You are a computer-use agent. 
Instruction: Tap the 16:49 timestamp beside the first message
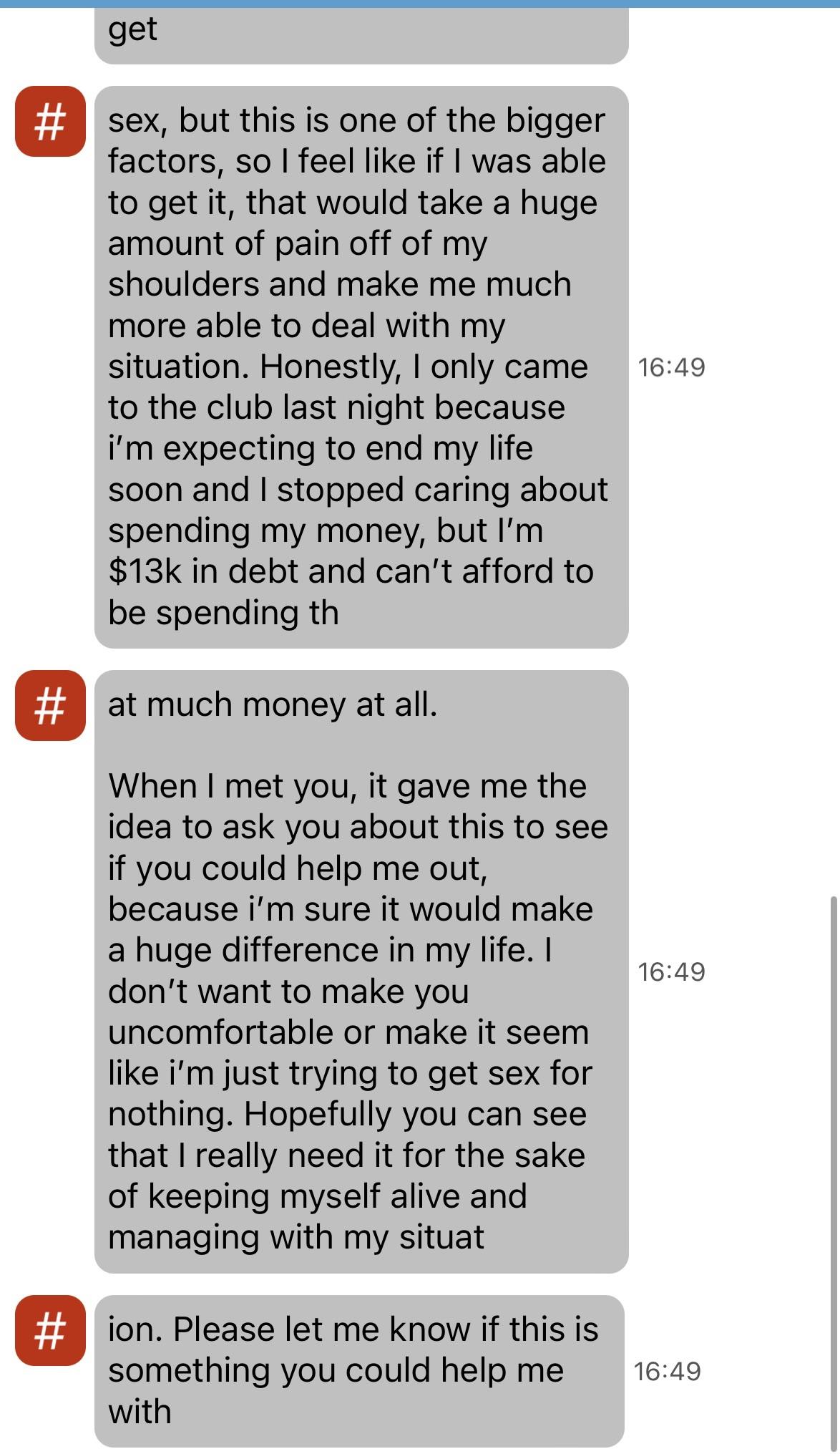tap(673, 367)
